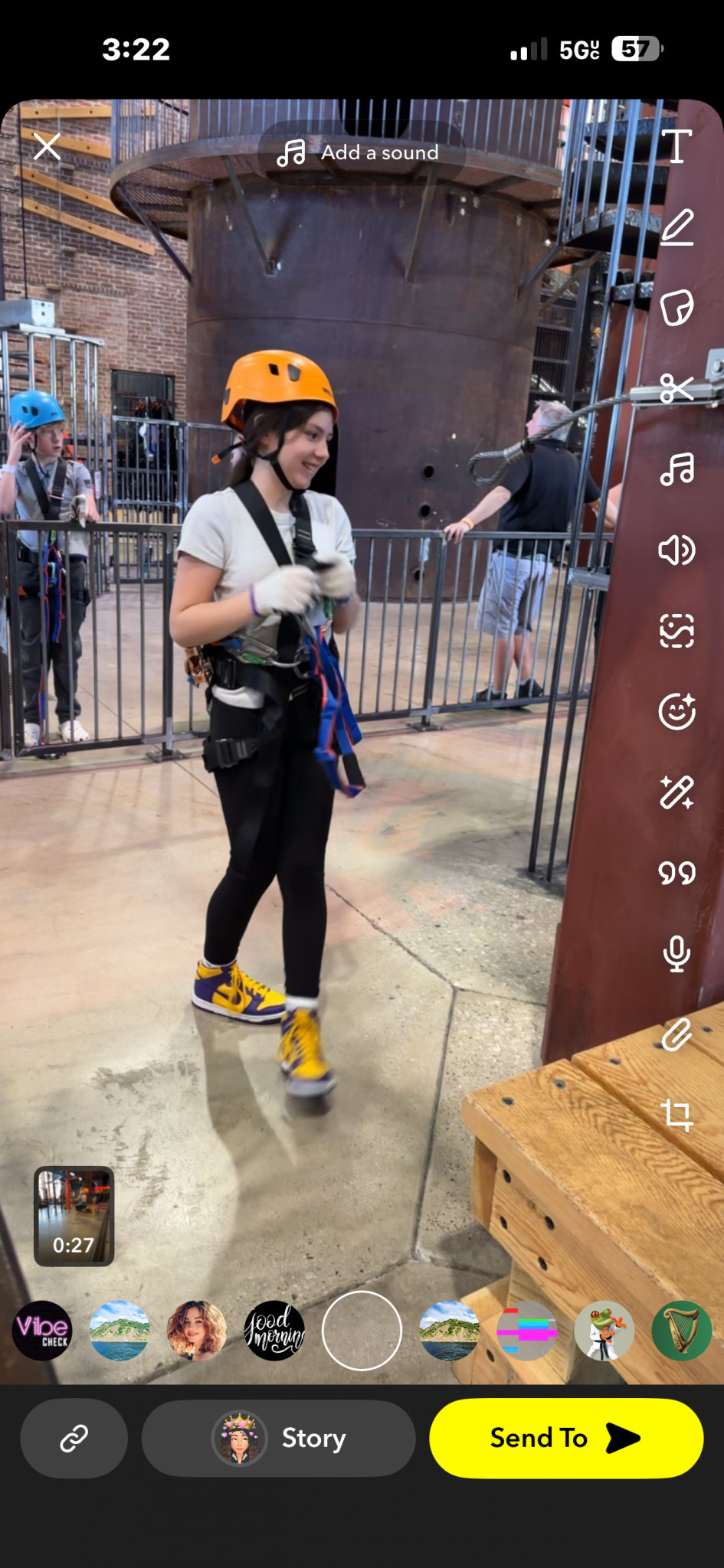Close the snap preview
Screen dimensions: 724x1568
pos(47,146)
